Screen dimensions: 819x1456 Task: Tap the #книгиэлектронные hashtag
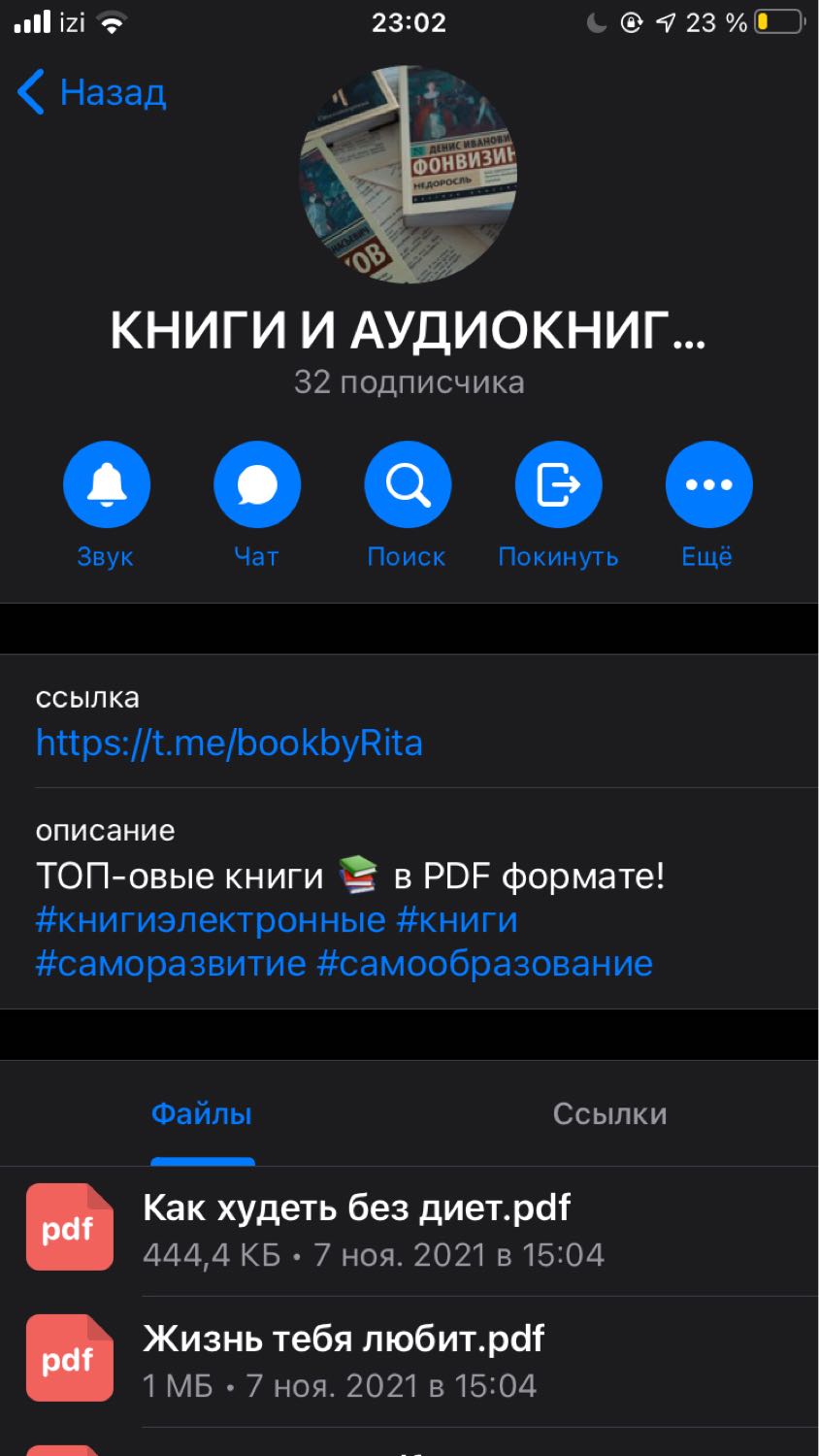coord(211,919)
